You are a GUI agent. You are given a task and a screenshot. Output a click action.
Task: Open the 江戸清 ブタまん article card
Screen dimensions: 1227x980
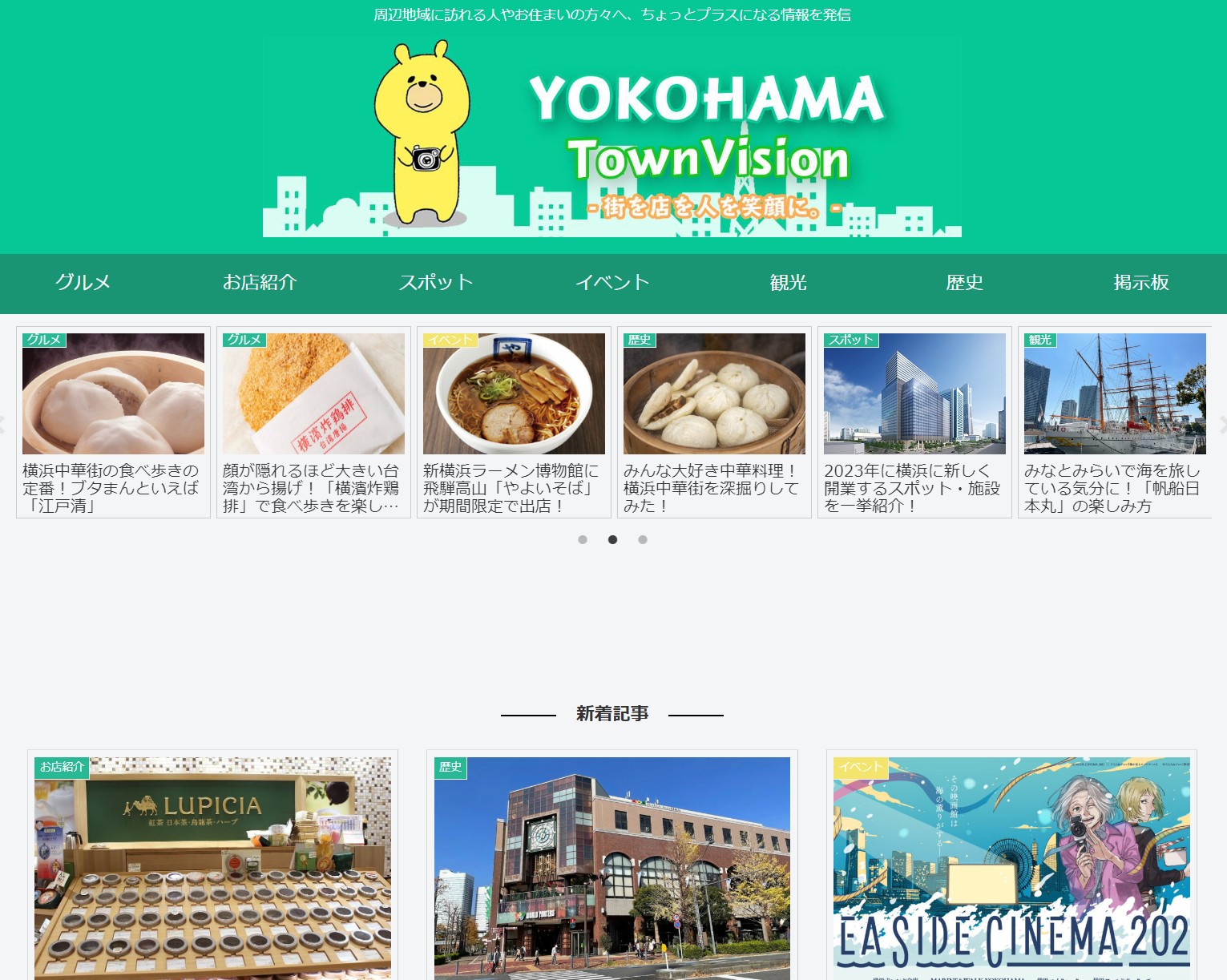113,422
